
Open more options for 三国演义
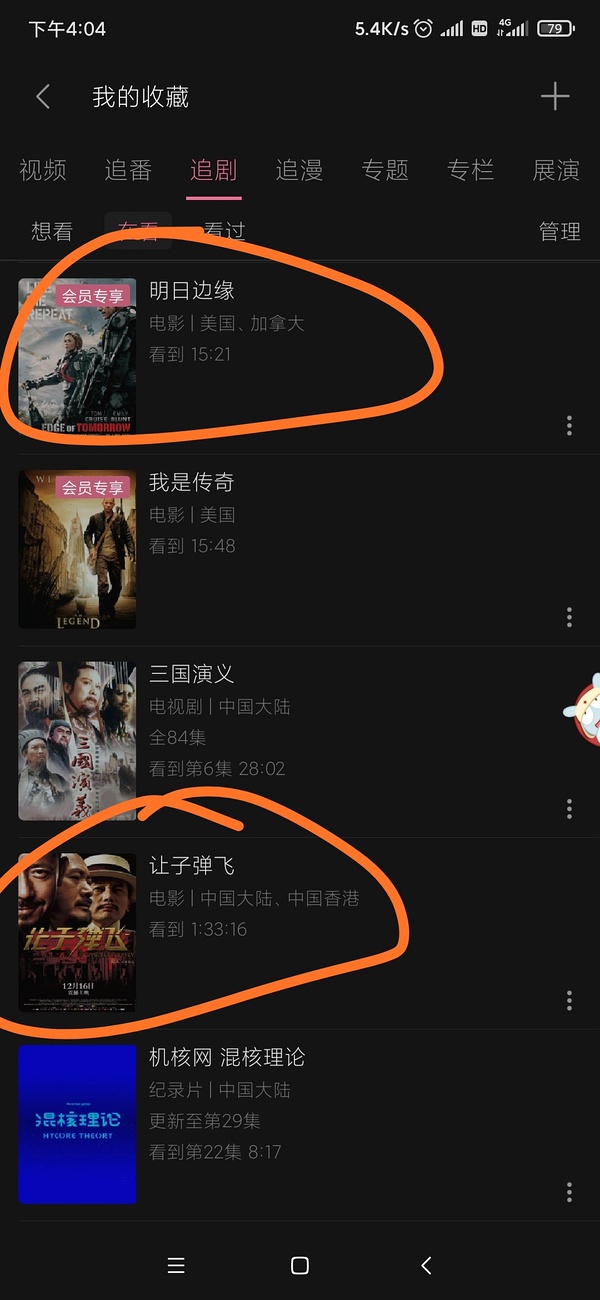tap(569, 808)
